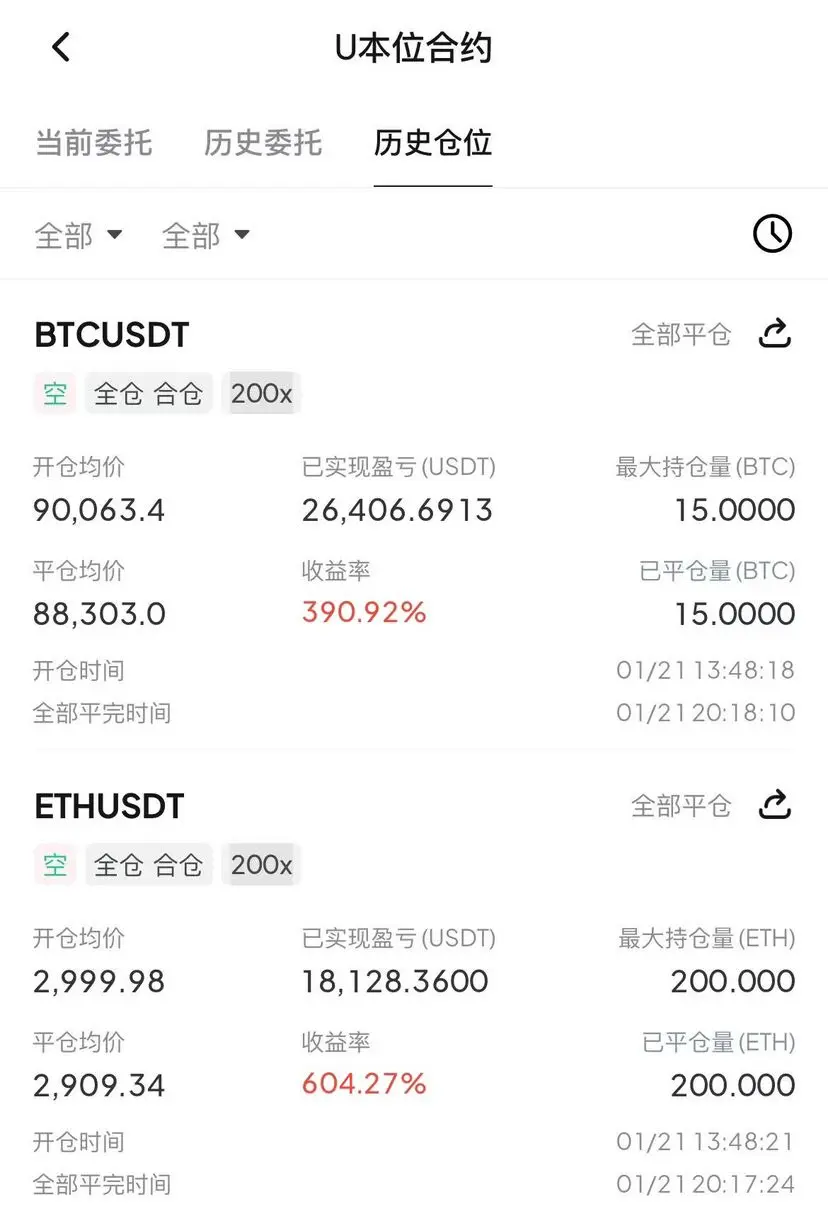The width and height of the screenshot is (828, 1216).
Task: Switch to the 历史委托 tab
Action: tap(263, 143)
